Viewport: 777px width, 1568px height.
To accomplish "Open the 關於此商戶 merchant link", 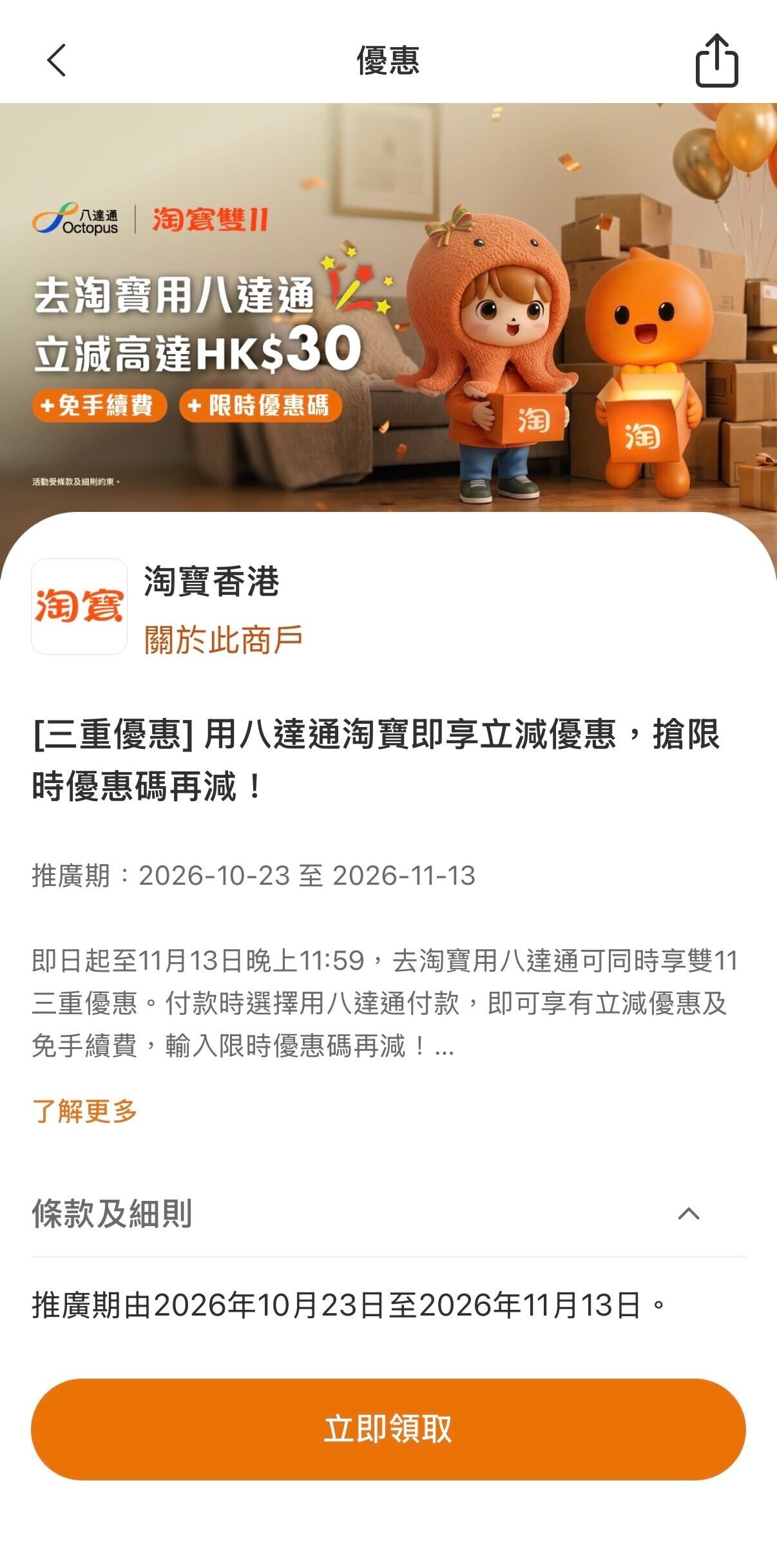I will coord(224,639).
